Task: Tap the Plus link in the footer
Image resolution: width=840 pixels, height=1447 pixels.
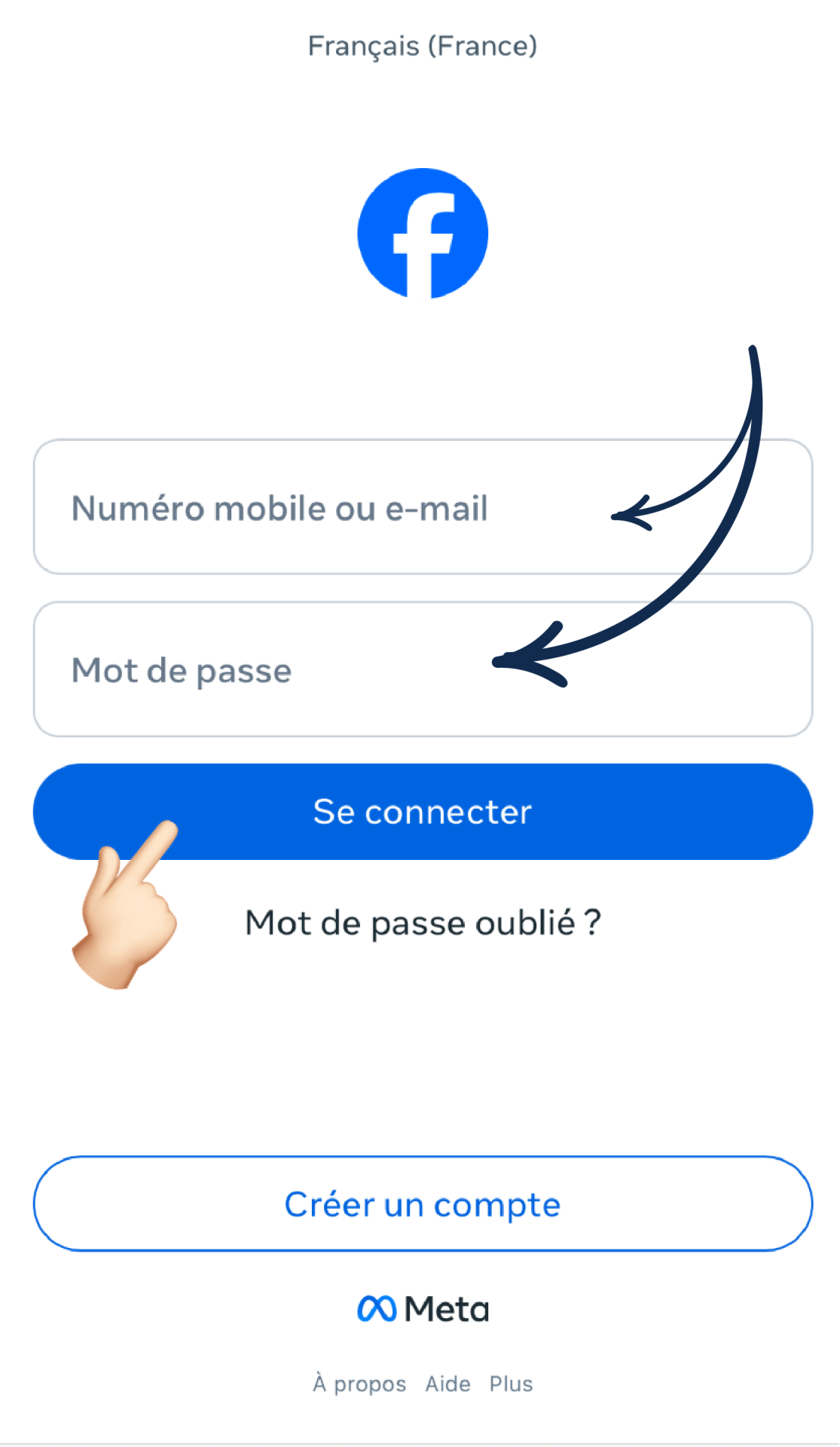Action: tap(511, 1384)
